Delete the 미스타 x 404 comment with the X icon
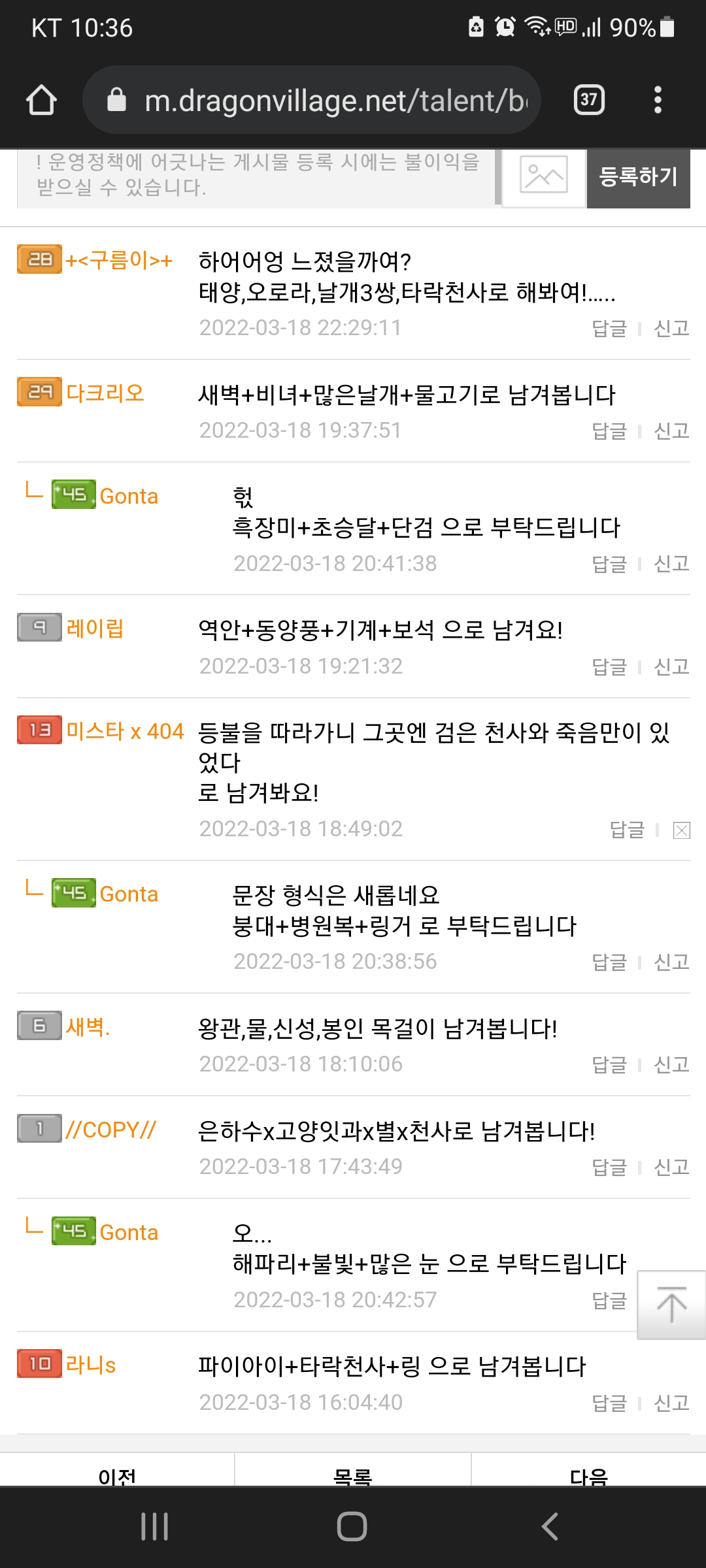This screenshot has width=706, height=1568. 682,830
